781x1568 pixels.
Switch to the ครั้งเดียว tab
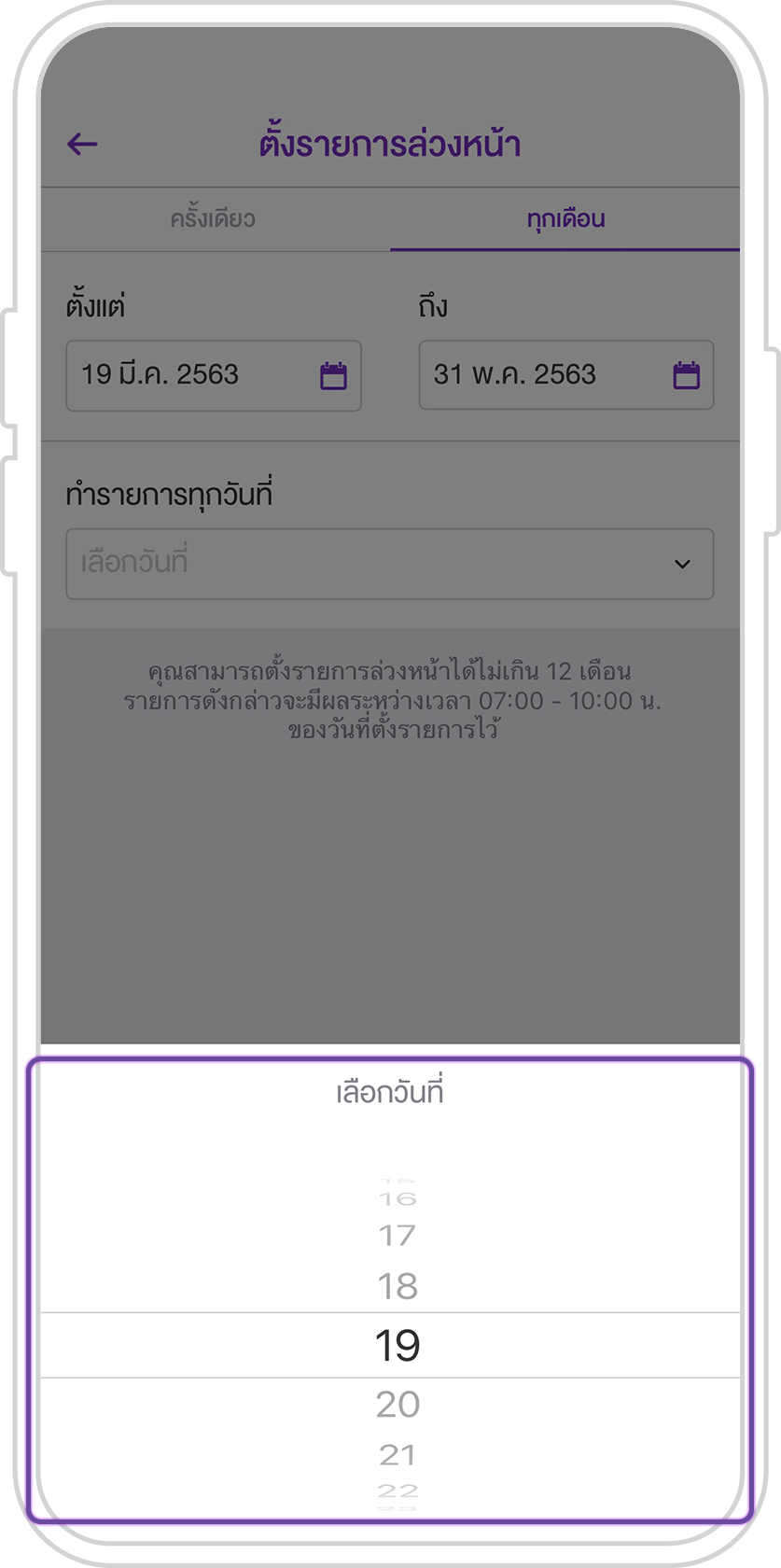(x=213, y=219)
